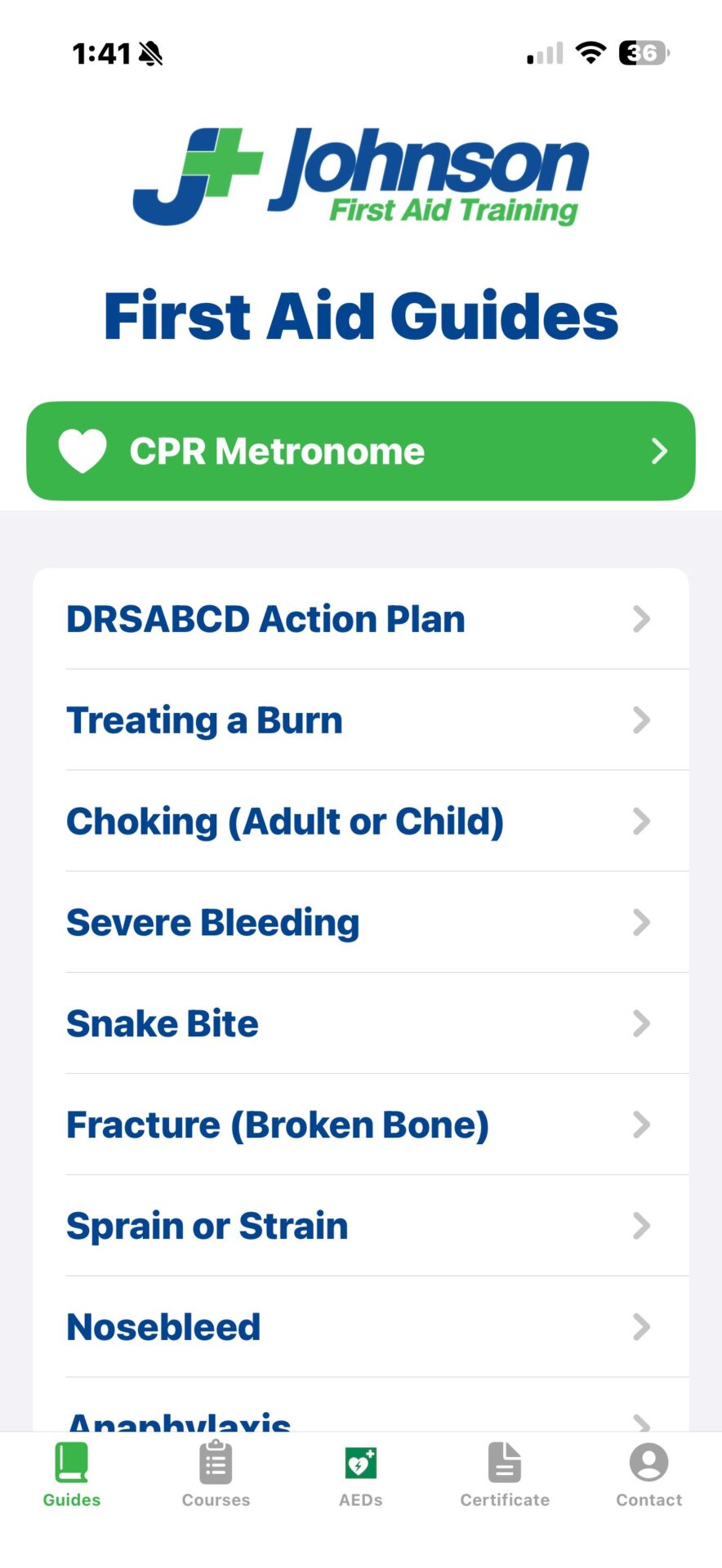The height and width of the screenshot is (1568, 722).
Task: View the Treating a Burn guide
Action: click(x=360, y=720)
